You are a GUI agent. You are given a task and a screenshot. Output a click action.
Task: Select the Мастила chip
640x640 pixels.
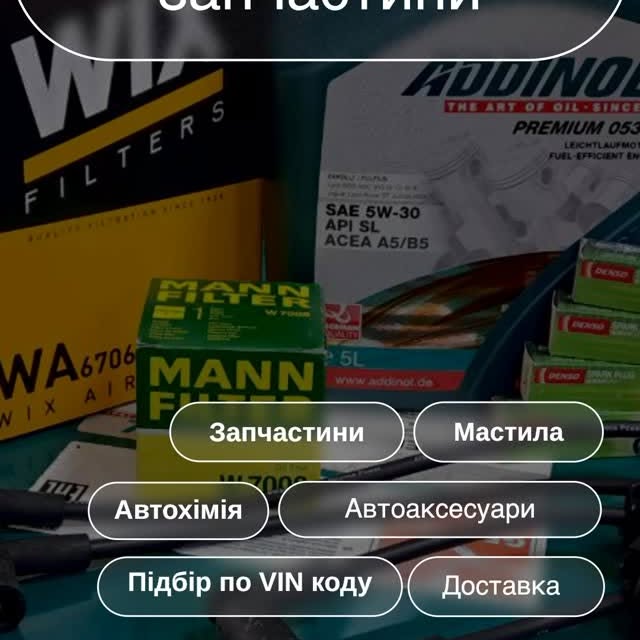coord(508,432)
